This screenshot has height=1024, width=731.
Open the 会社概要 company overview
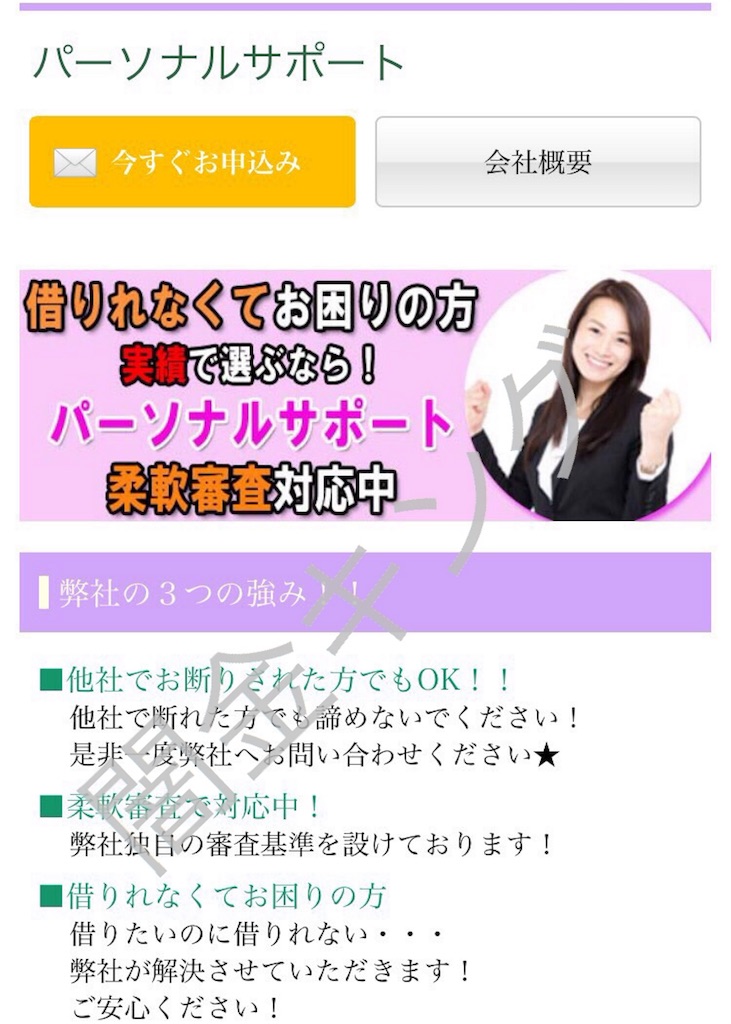(538, 162)
